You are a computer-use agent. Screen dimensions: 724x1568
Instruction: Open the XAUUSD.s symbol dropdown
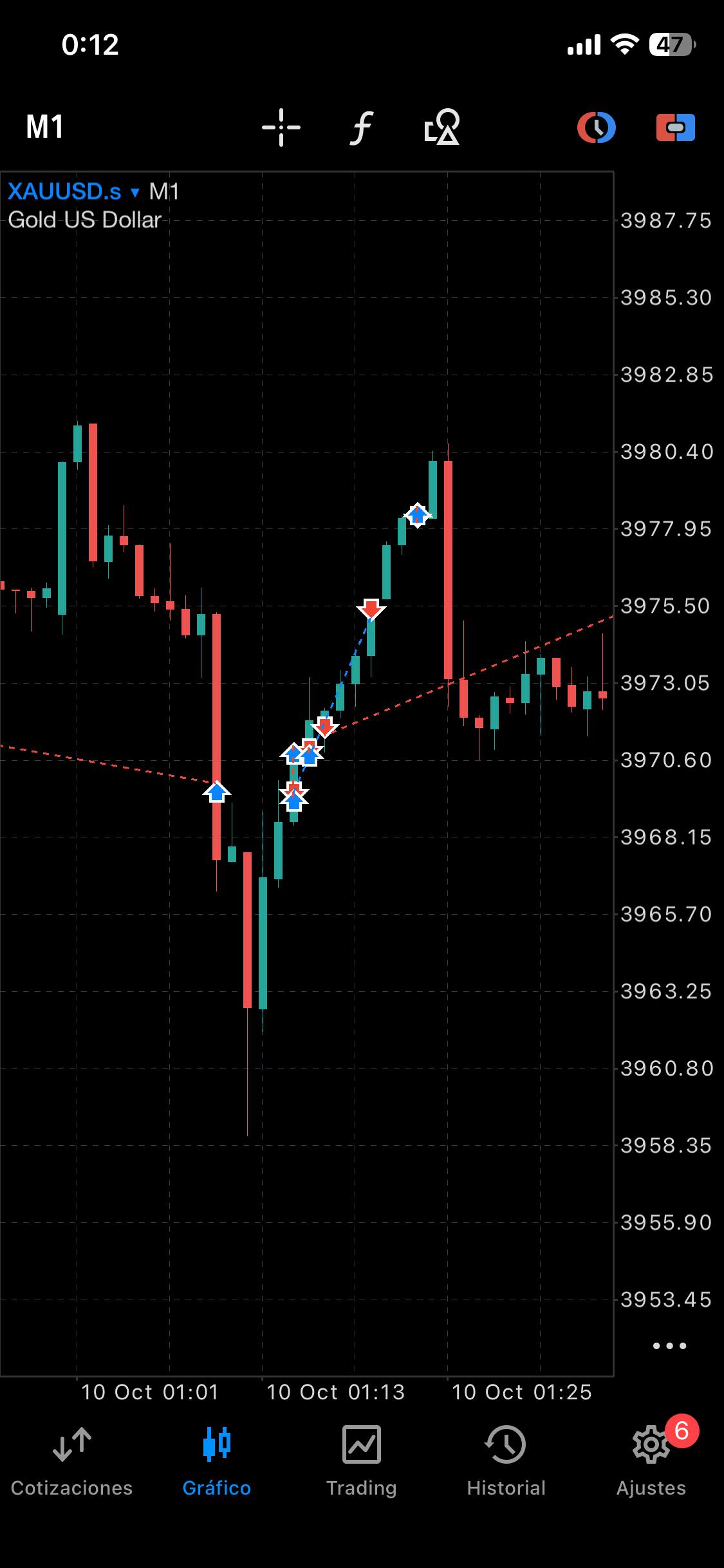pyautogui.click(x=73, y=192)
